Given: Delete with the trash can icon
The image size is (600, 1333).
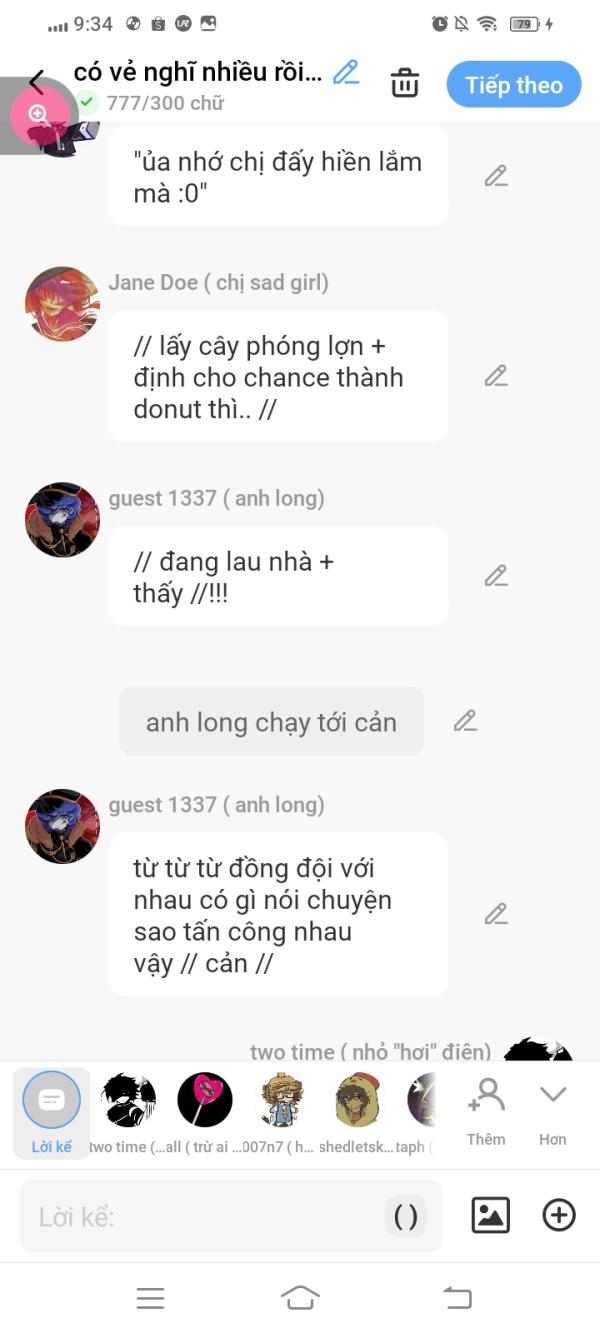Looking at the screenshot, I should pos(405,83).
